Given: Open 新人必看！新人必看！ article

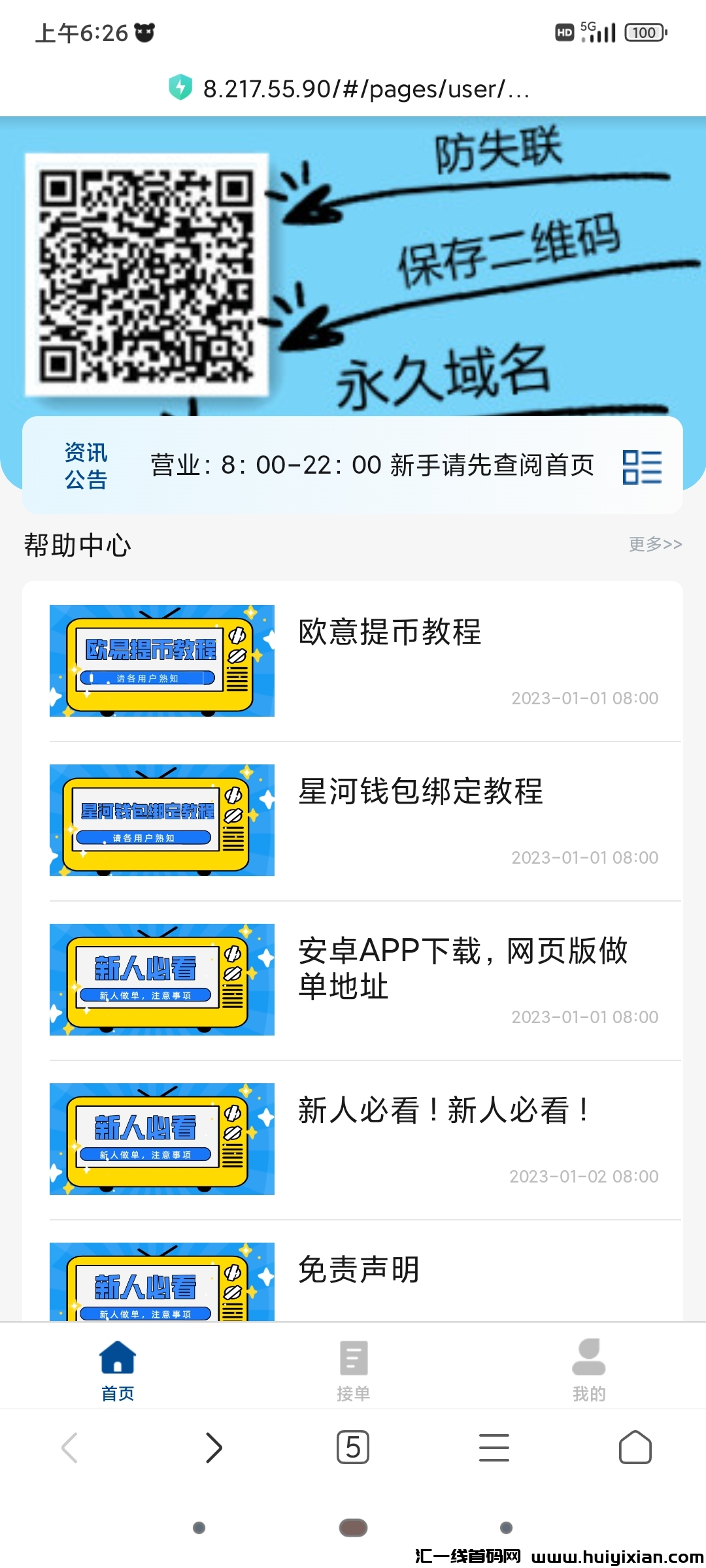Looking at the screenshot, I should click(x=445, y=1111).
